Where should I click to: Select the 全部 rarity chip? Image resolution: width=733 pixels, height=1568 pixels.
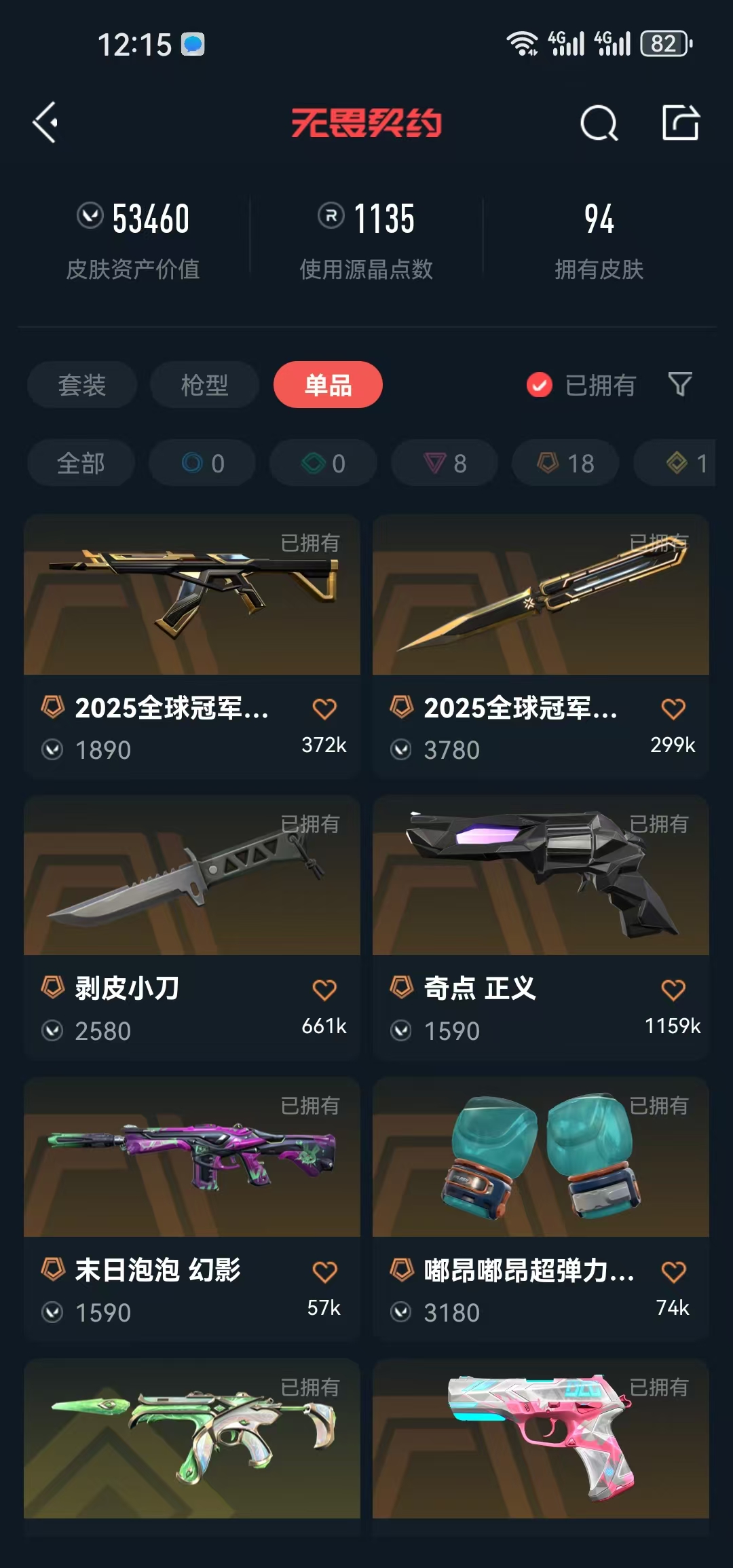point(81,464)
